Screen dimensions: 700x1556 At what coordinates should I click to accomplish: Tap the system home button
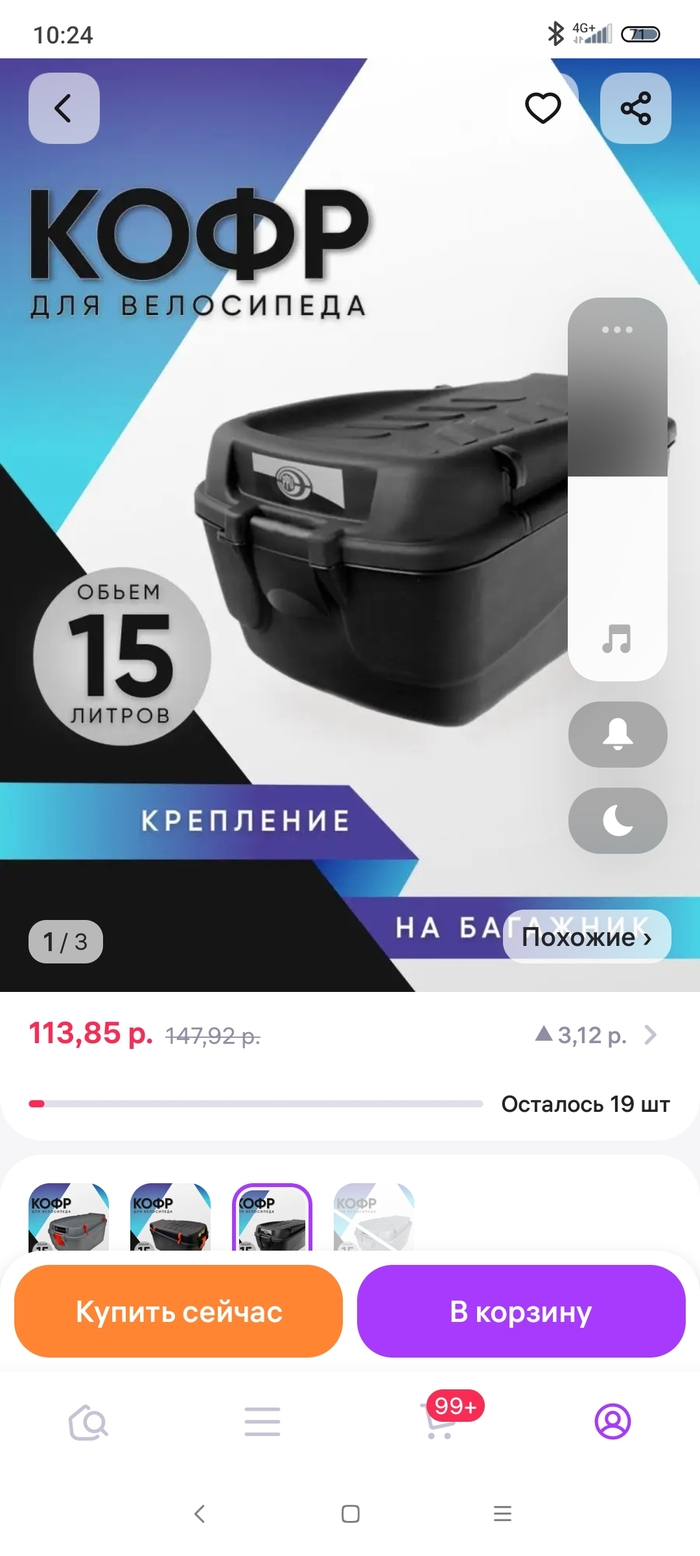tap(350, 1513)
